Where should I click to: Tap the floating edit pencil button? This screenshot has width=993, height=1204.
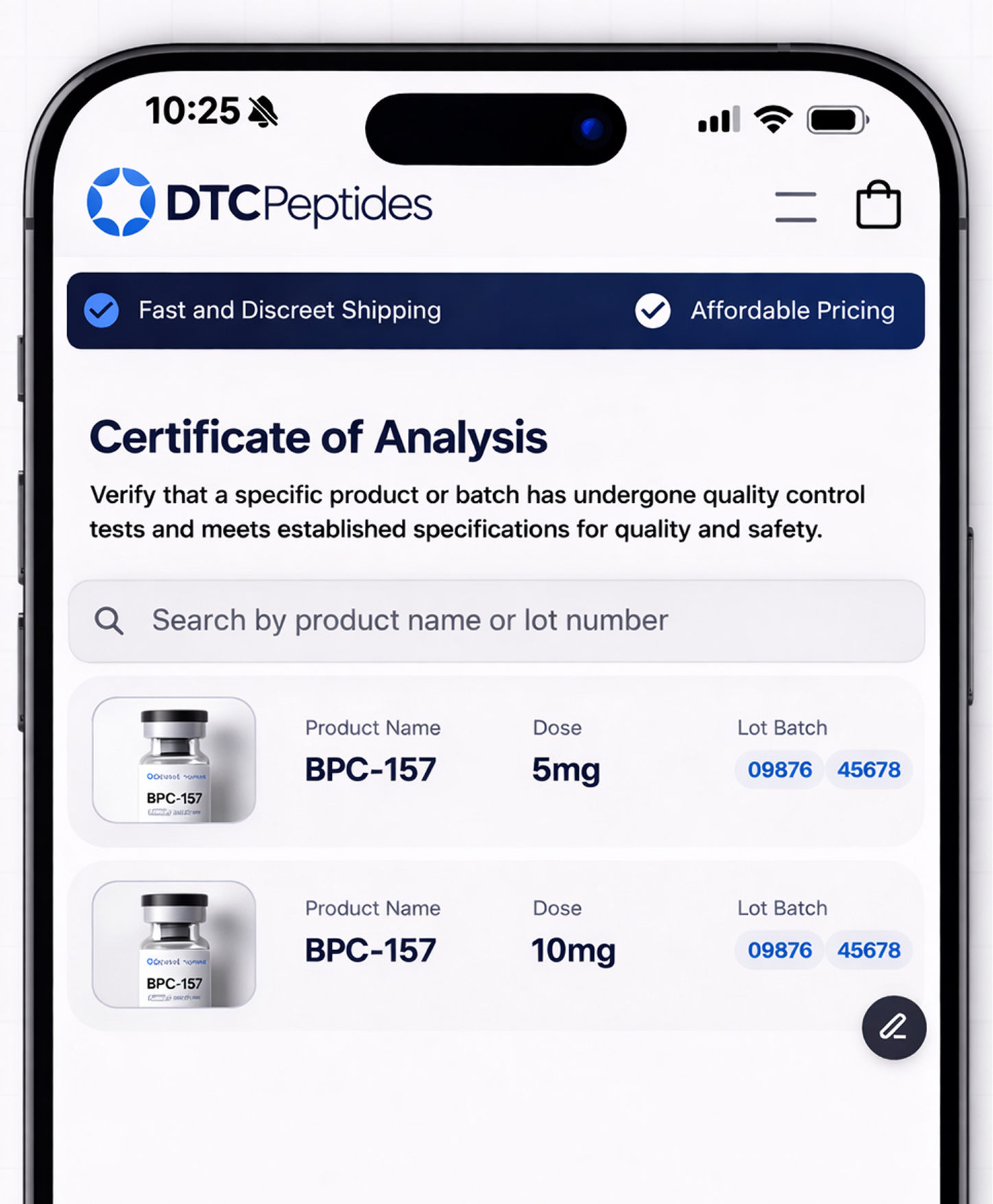point(894,1027)
